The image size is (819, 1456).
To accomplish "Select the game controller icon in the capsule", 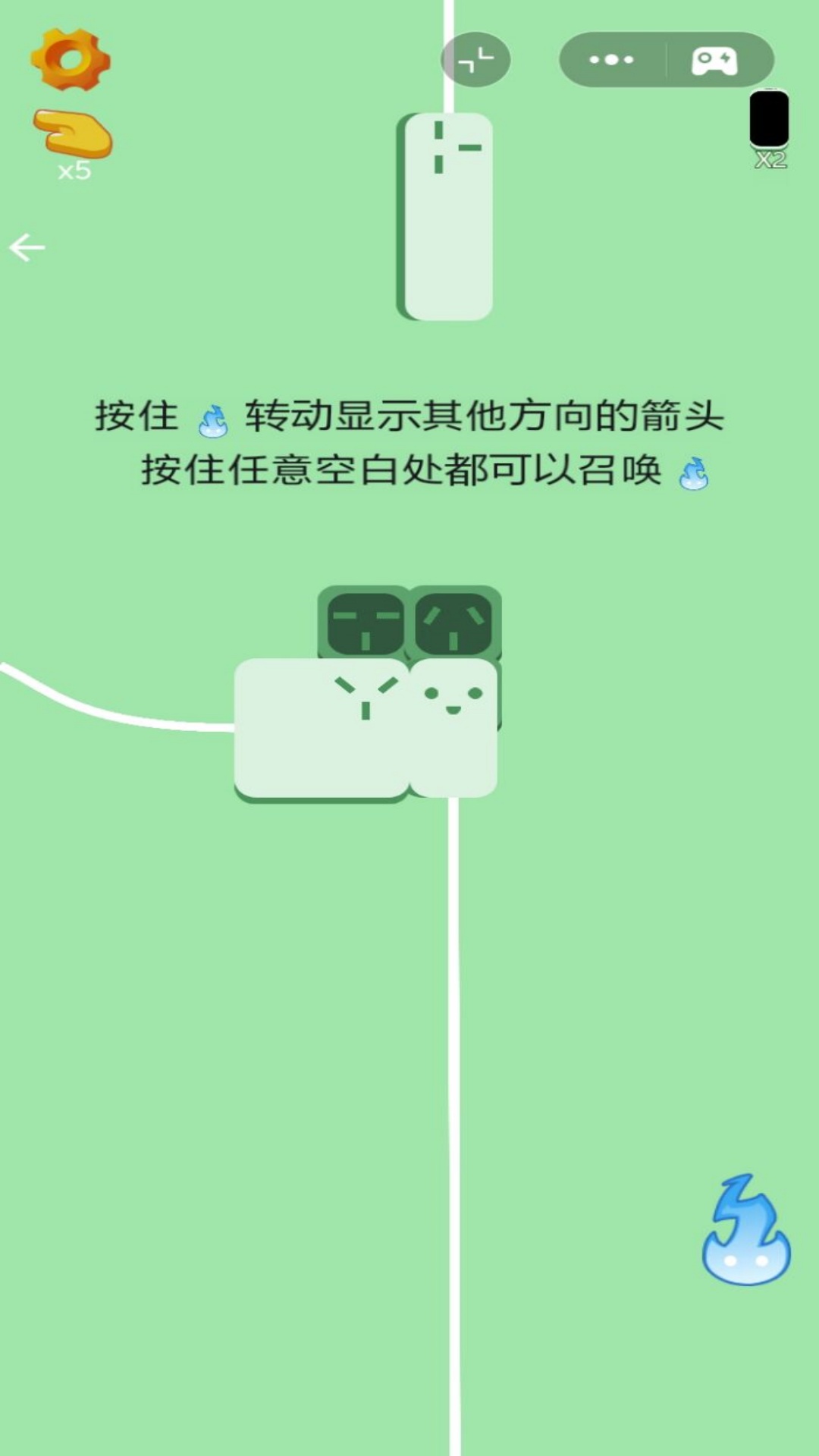I will click(x=713, y=61).
